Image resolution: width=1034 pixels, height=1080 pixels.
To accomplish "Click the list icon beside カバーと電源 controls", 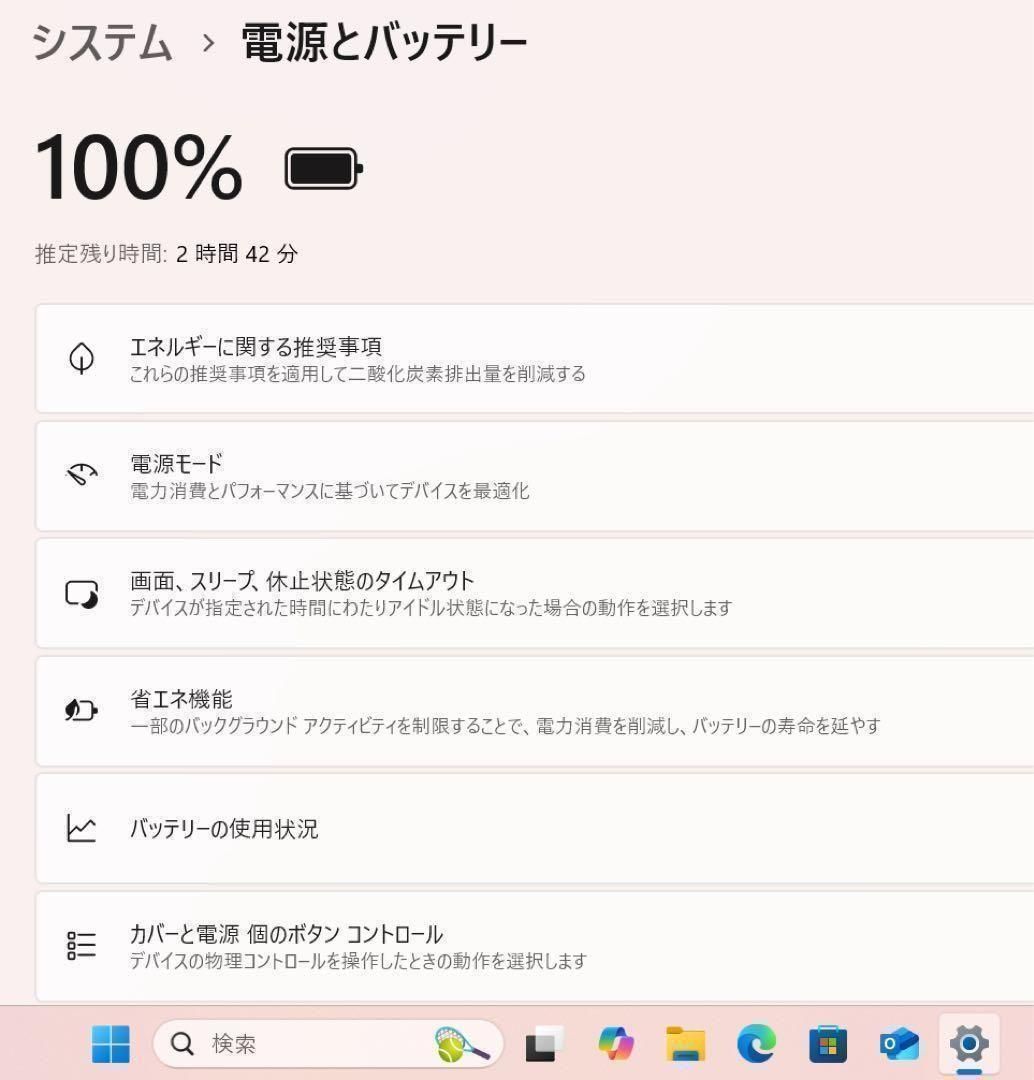I will tap(80, 945).
